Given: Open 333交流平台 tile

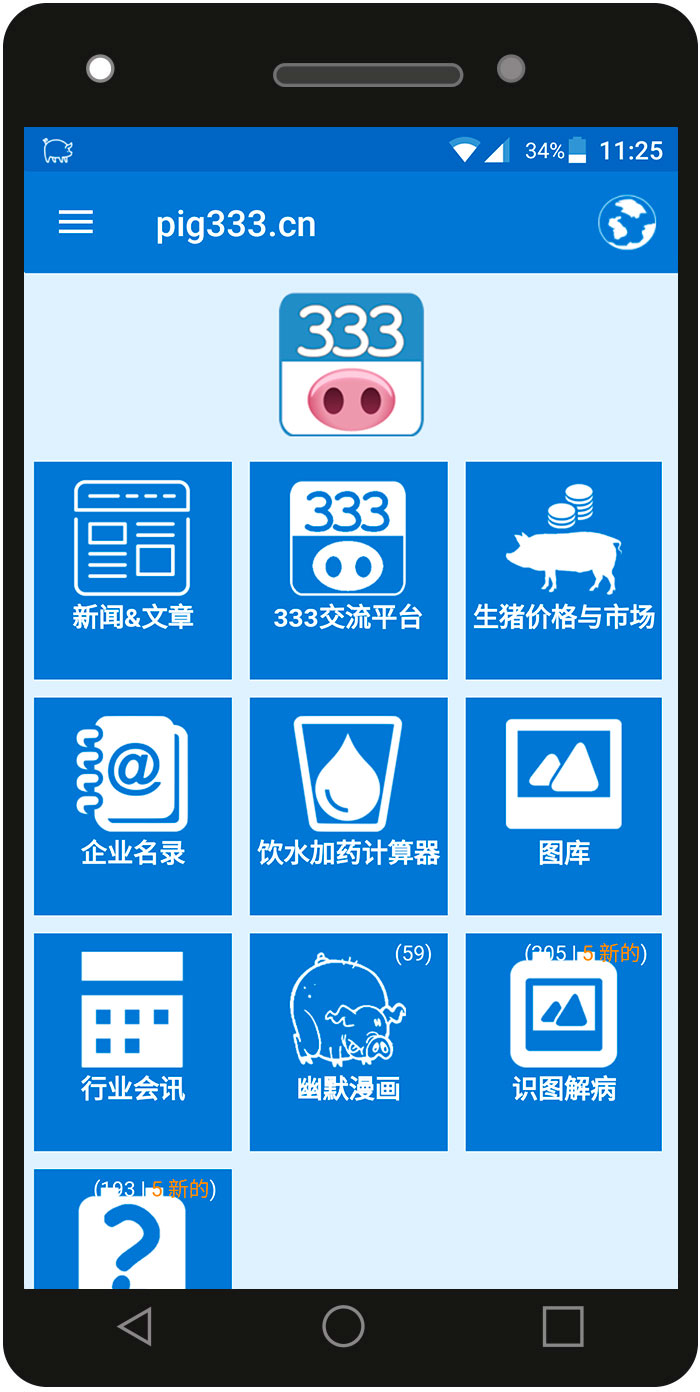Looking at the screenshot, I should 348,570.
